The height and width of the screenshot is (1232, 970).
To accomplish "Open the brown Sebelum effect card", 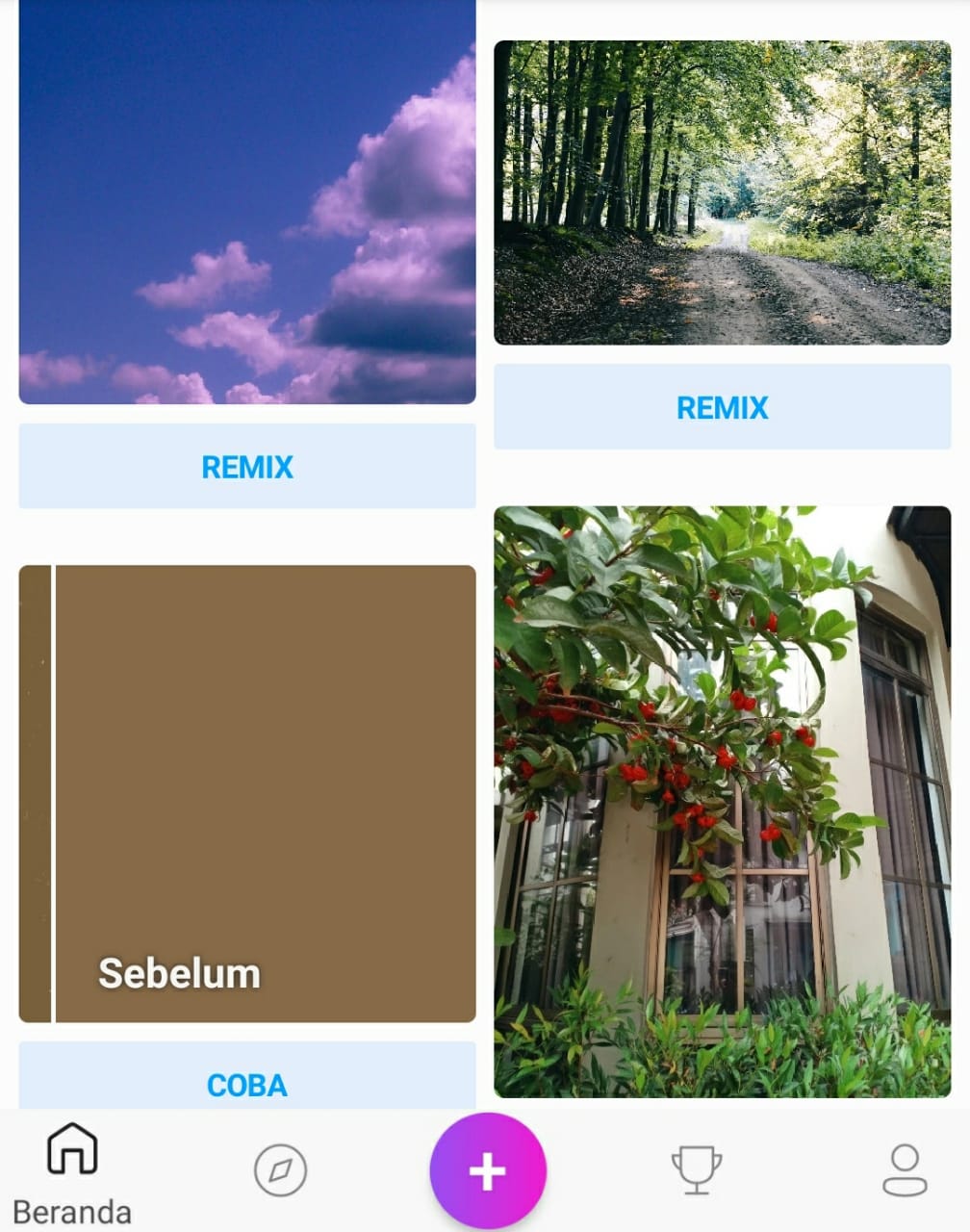I will coord(247,794).
